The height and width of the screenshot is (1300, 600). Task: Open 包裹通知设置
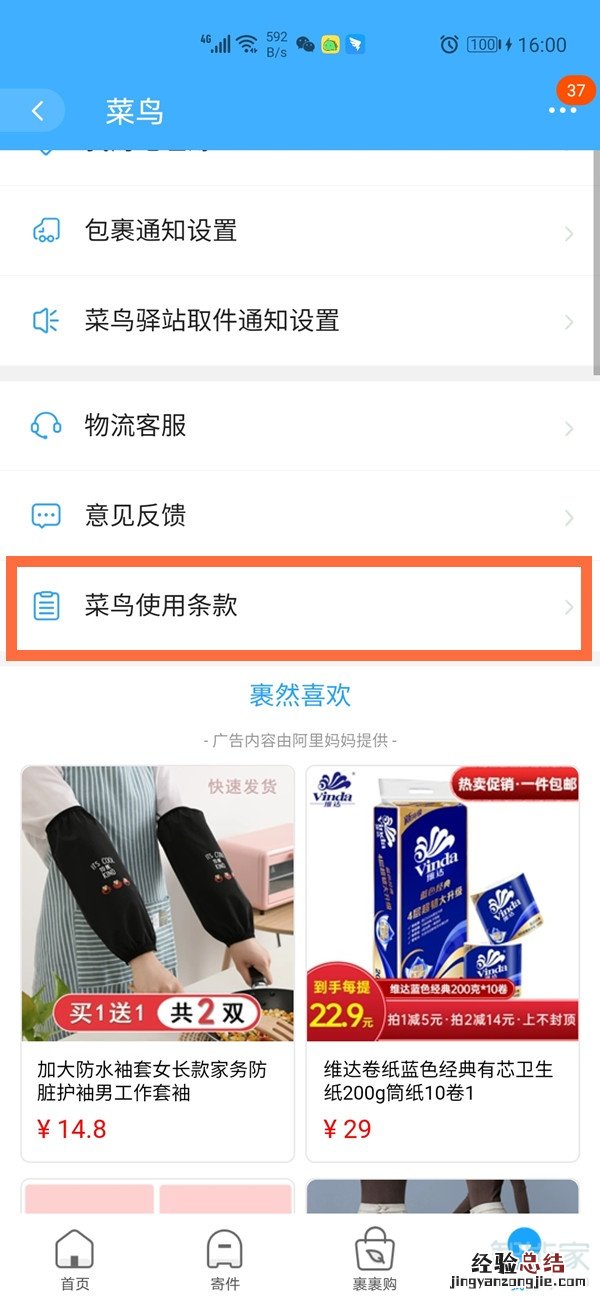pos(300,231)
